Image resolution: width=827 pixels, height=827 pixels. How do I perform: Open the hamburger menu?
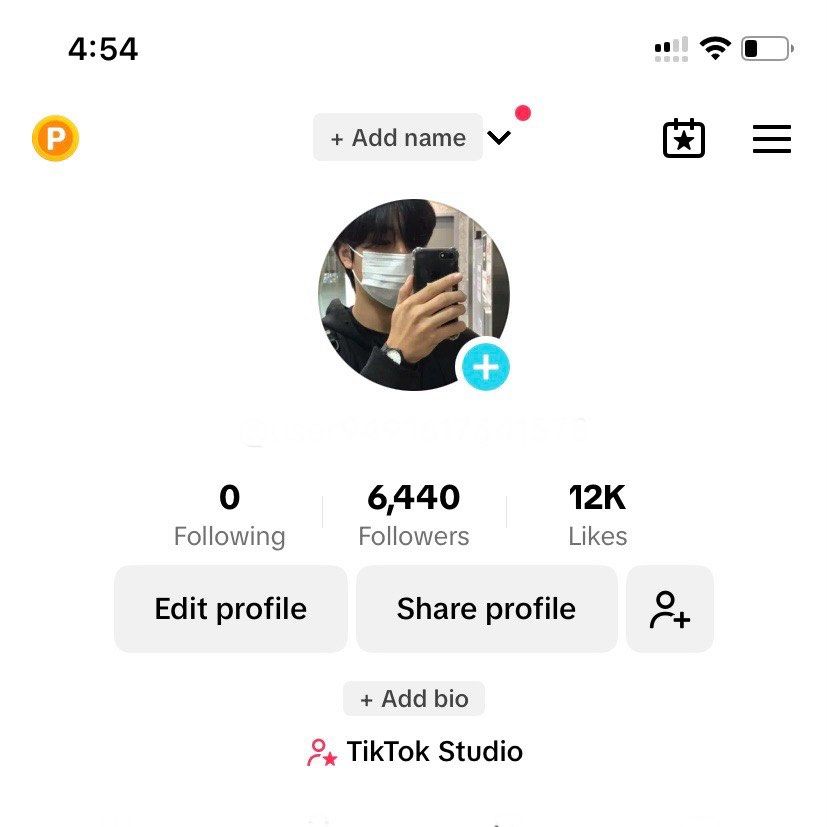[771, 139]
